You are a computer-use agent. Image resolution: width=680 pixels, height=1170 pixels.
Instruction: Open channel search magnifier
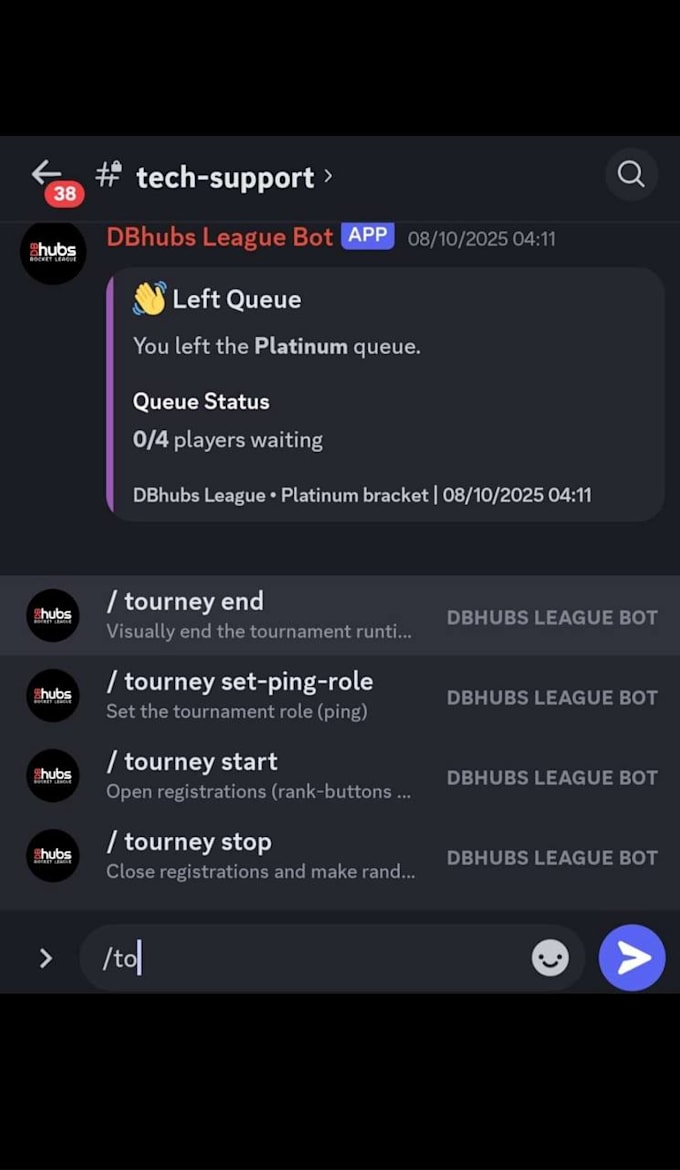coord(631,175)
